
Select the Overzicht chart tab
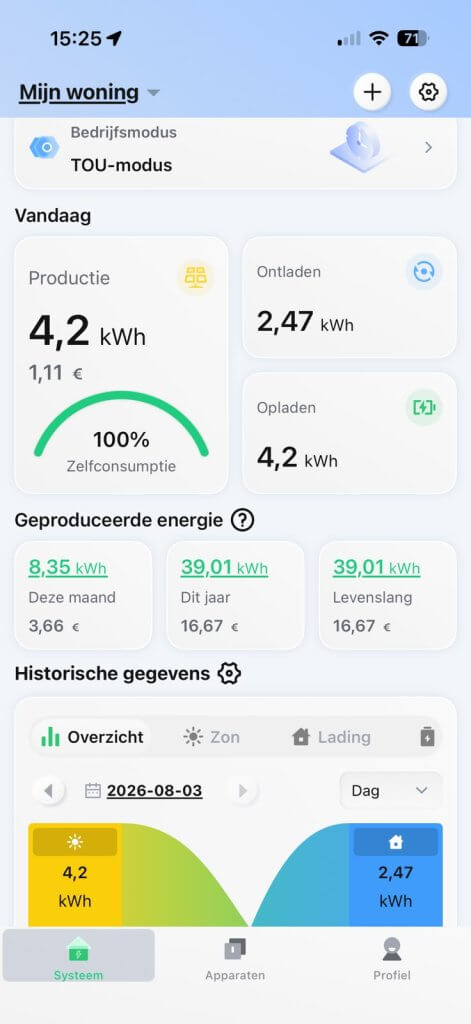(x=91, y=737)
